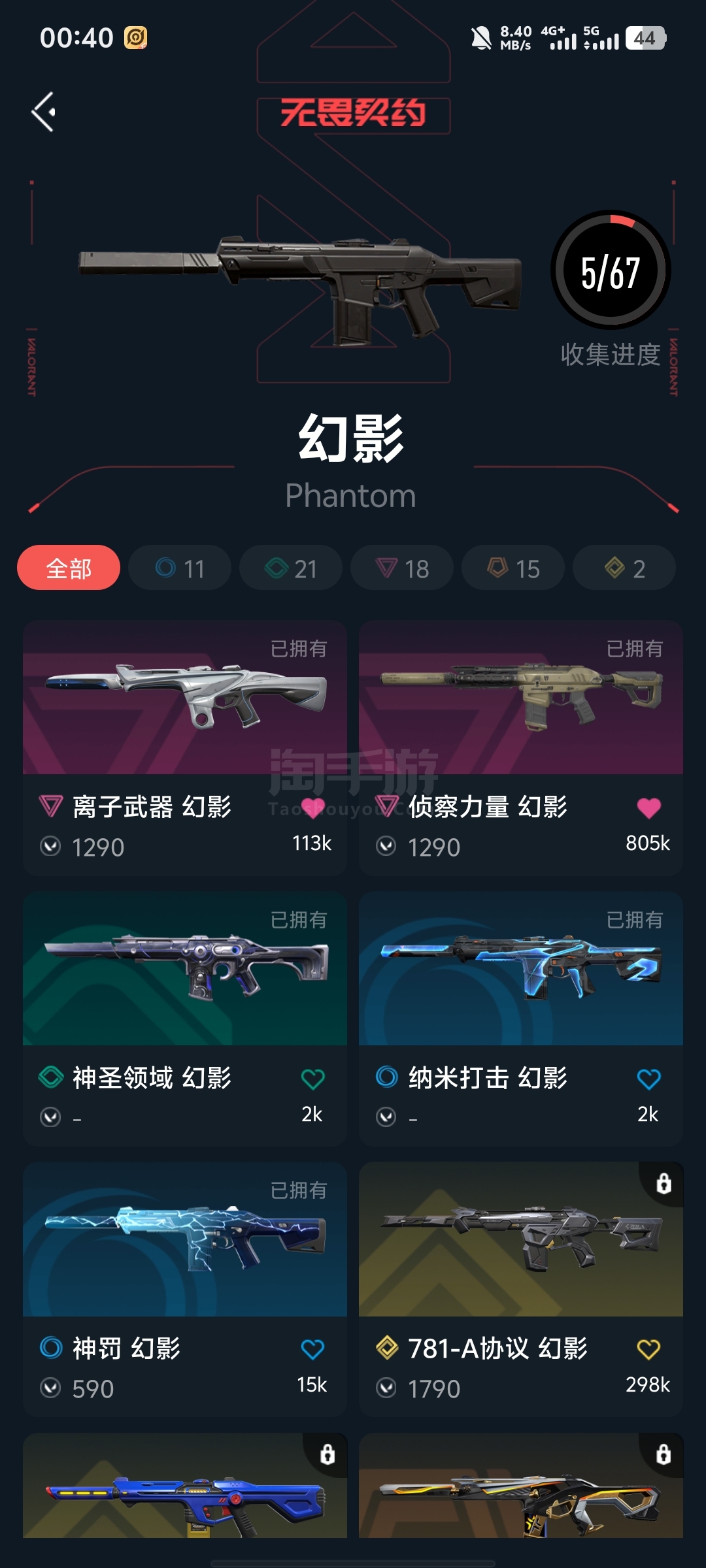706x1568 pixels.
Task: Like the 神圣领域 幻影 skin
Action: [x=312, y=1079]
